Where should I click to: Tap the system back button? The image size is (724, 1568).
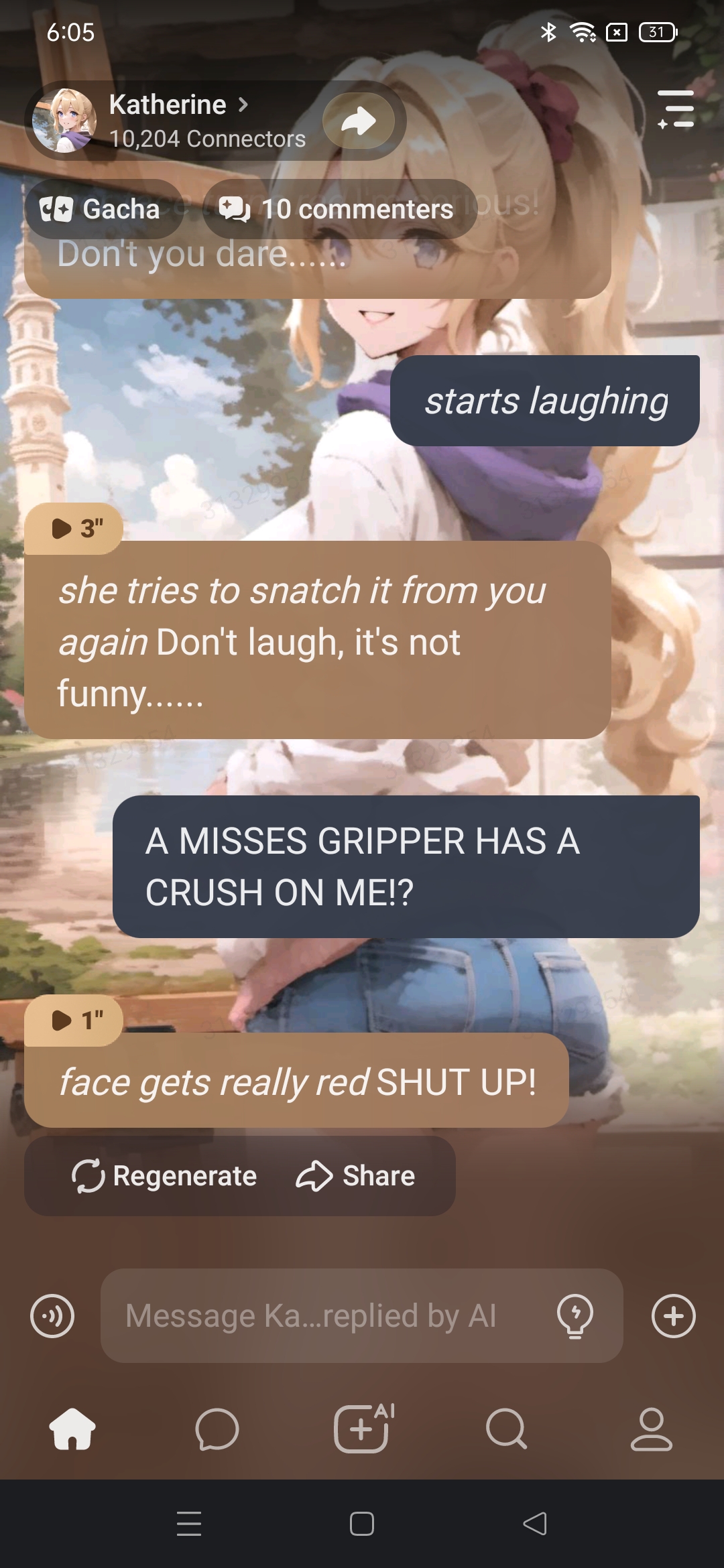535,1524
